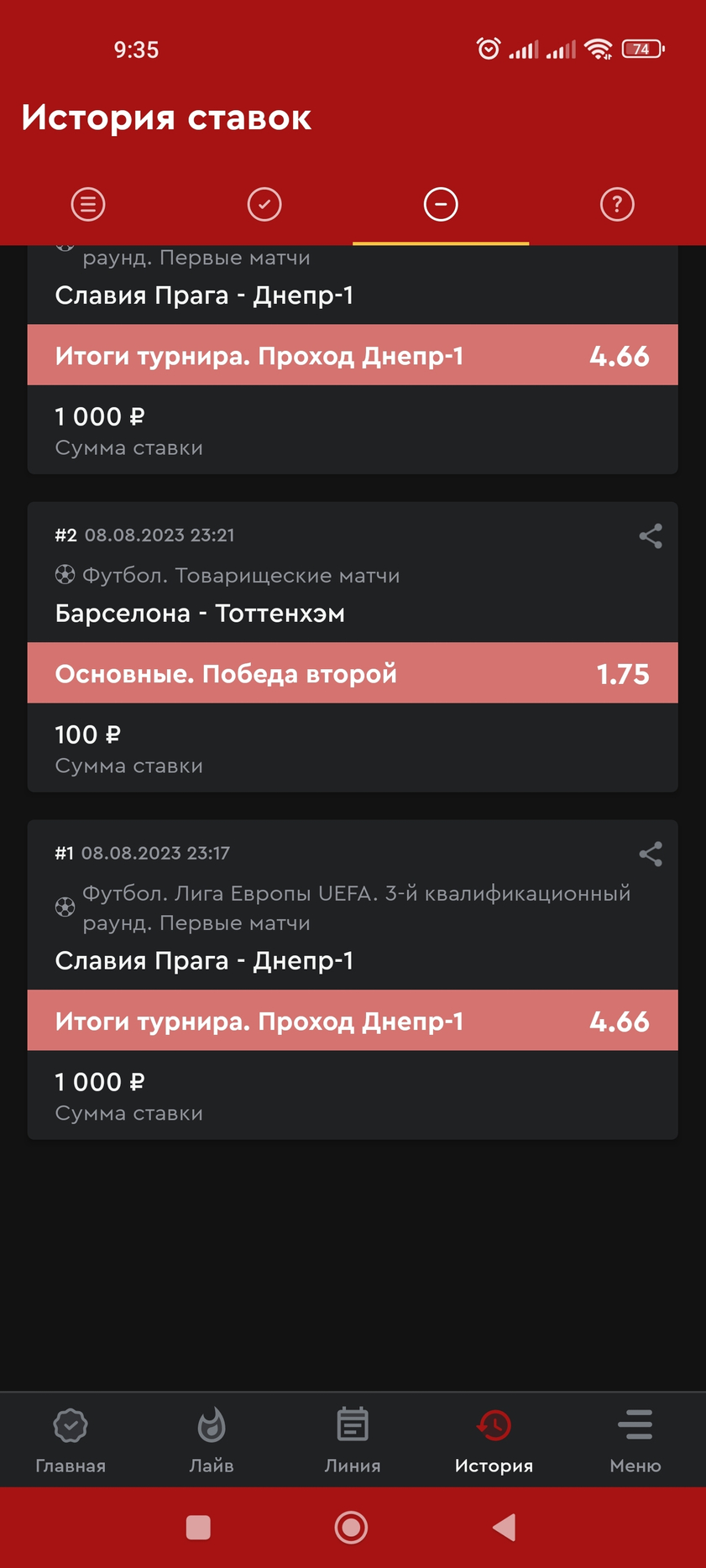Share bet #1 from 08.08.2023 23:17

tap(651, 854)
